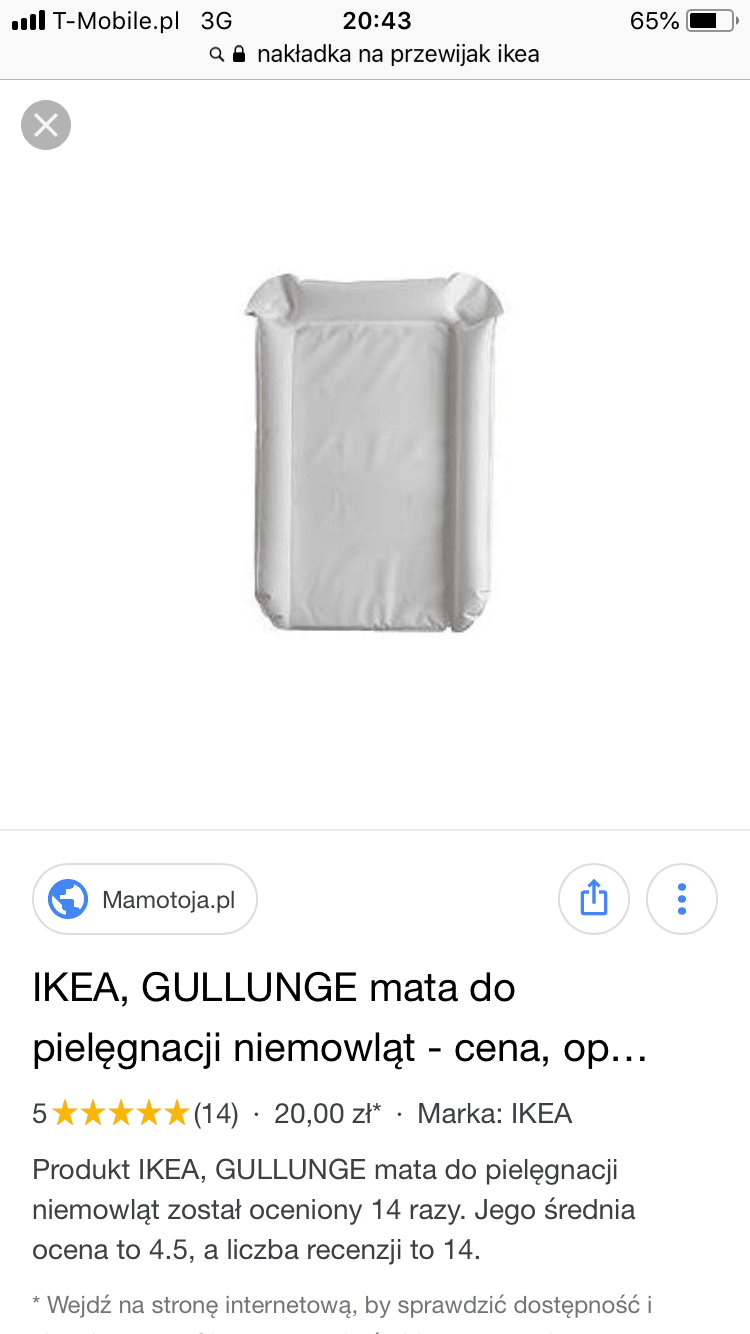The width and height of the screenshot is (750, 1334).
Task: Open the GULLUNGE changing mat picture
Action: pyautogui.click(x=375, y=452)
